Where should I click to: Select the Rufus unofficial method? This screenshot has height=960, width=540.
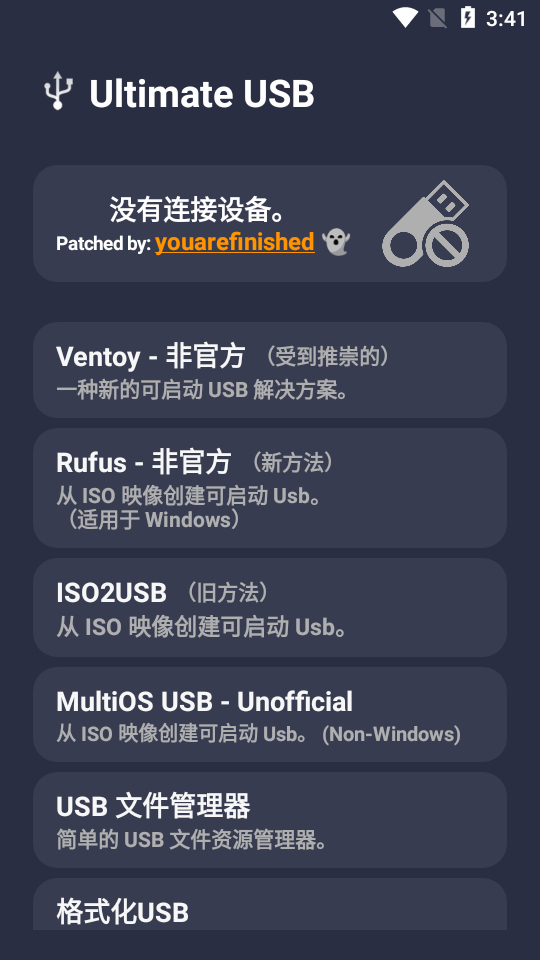(270, 488)
